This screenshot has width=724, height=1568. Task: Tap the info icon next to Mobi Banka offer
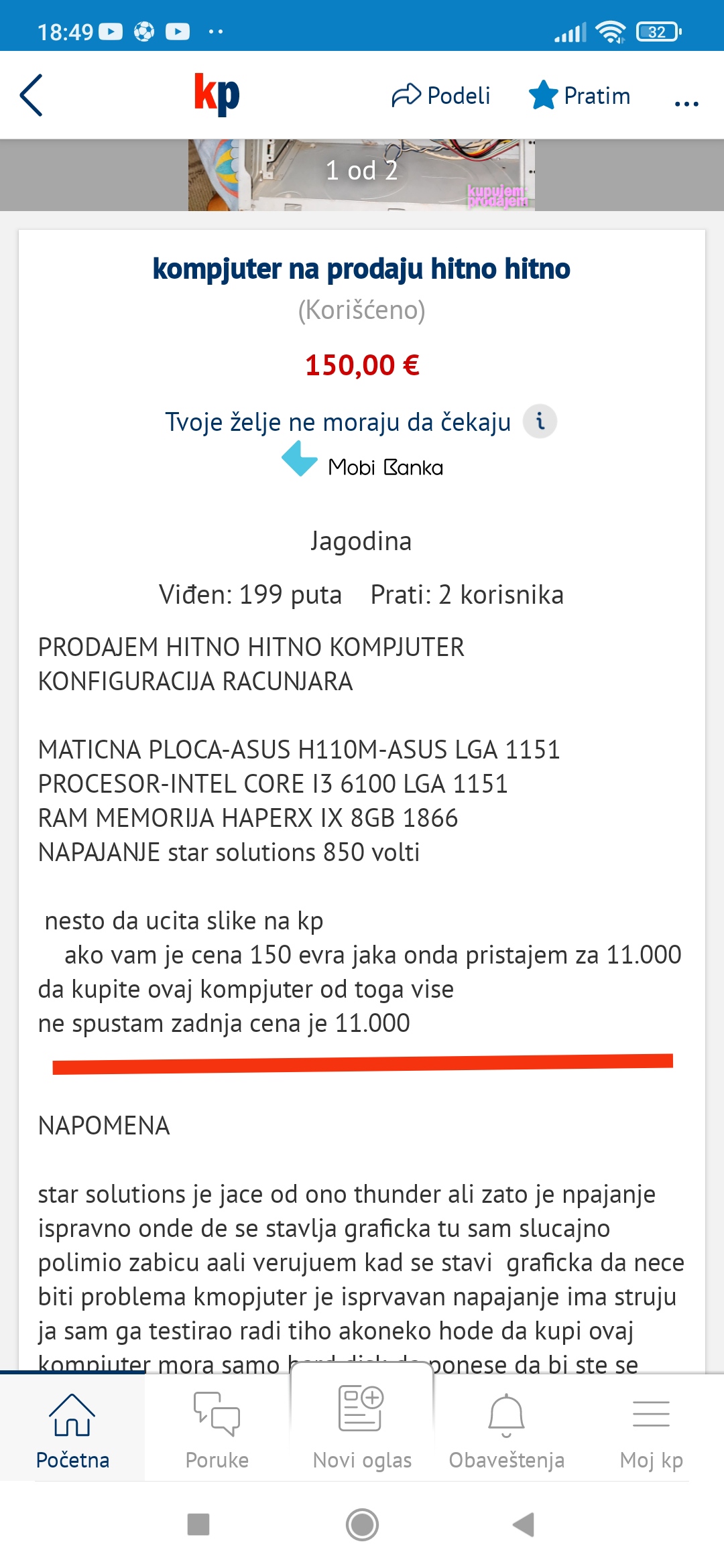click(540, 421)
